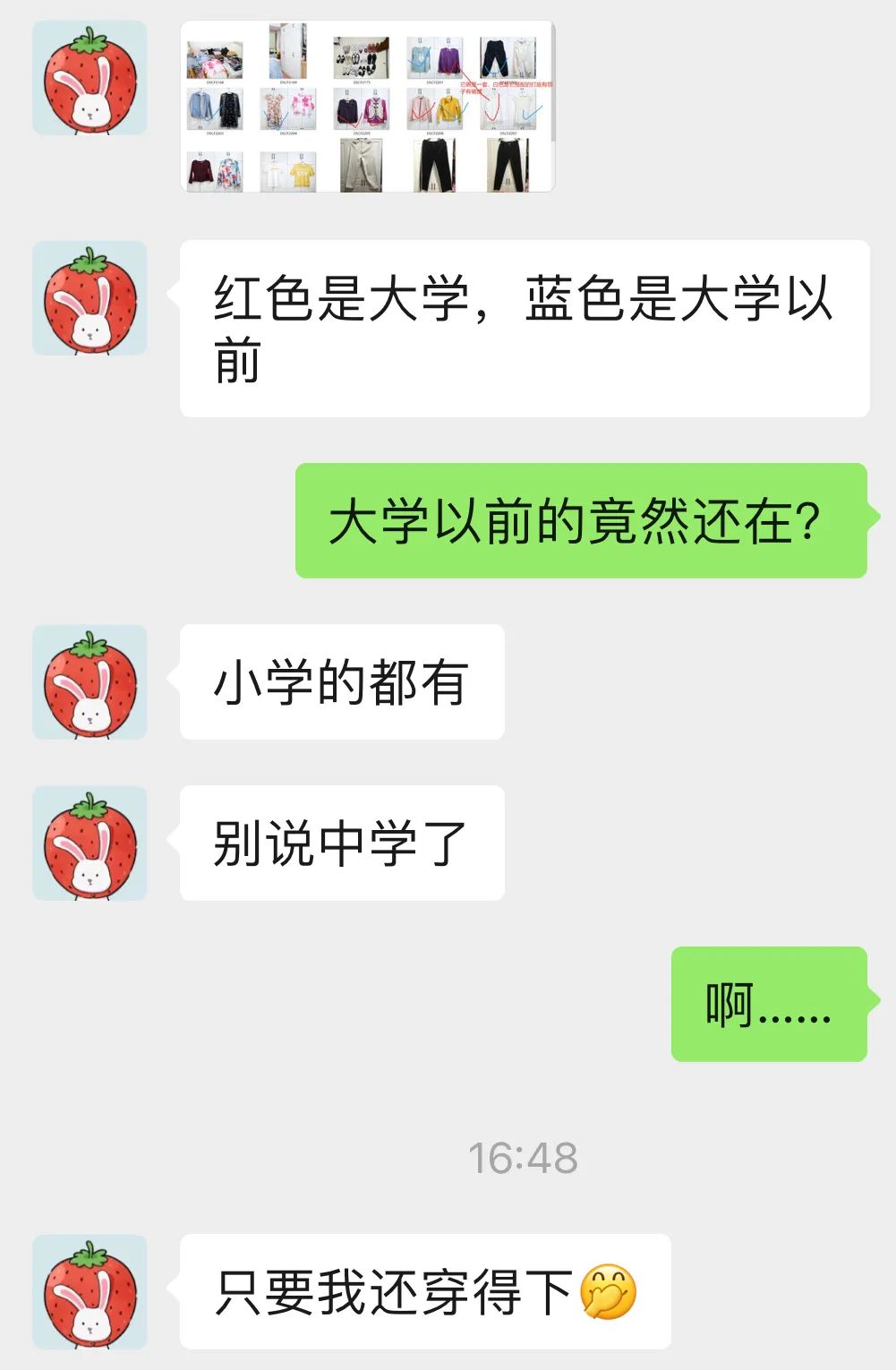The height and width of the screenshot is (1370, 896).
Task: Open strawberry avatar beside the photo message
Action: point(90,79)
